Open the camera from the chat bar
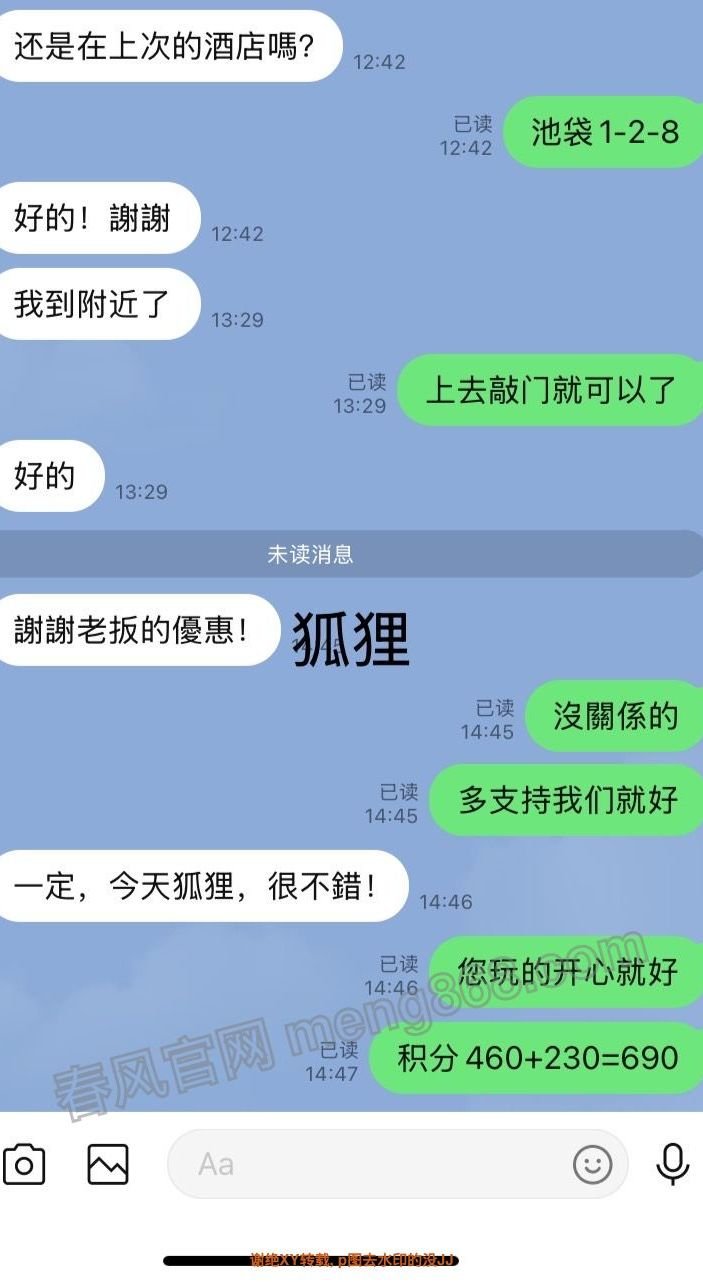 click(x=25, y=1164)
